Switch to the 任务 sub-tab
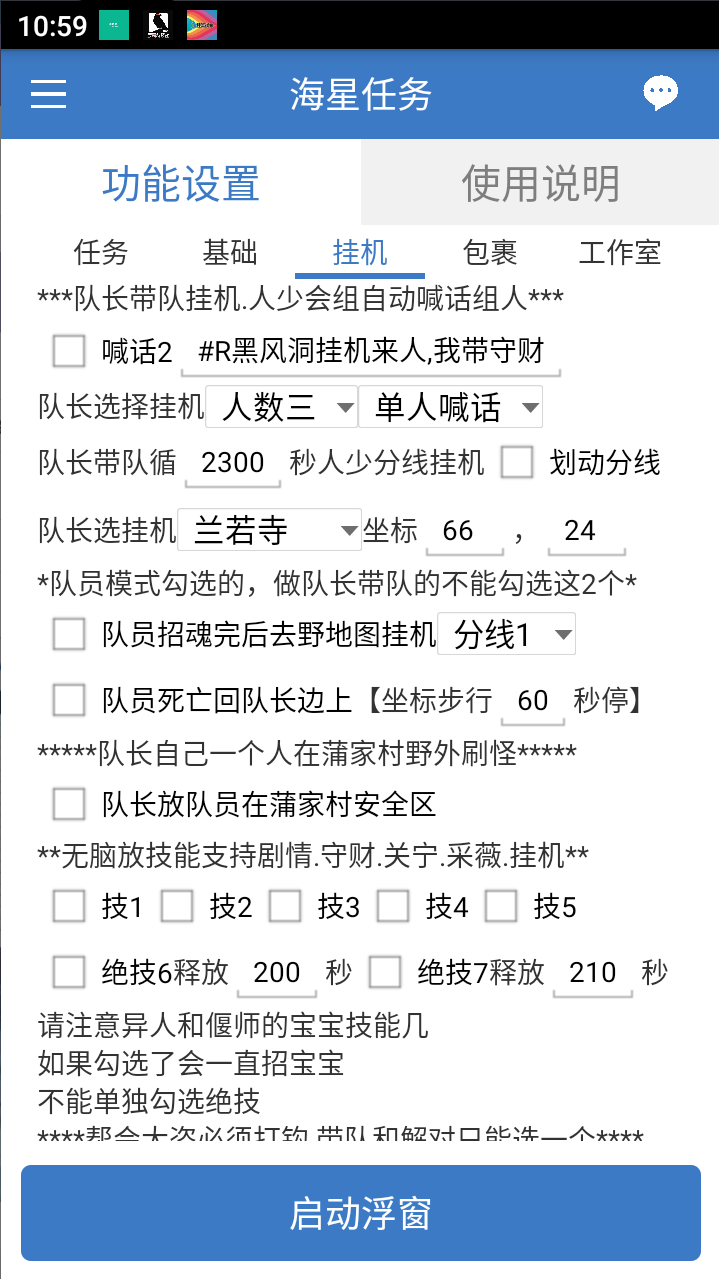 101,253
